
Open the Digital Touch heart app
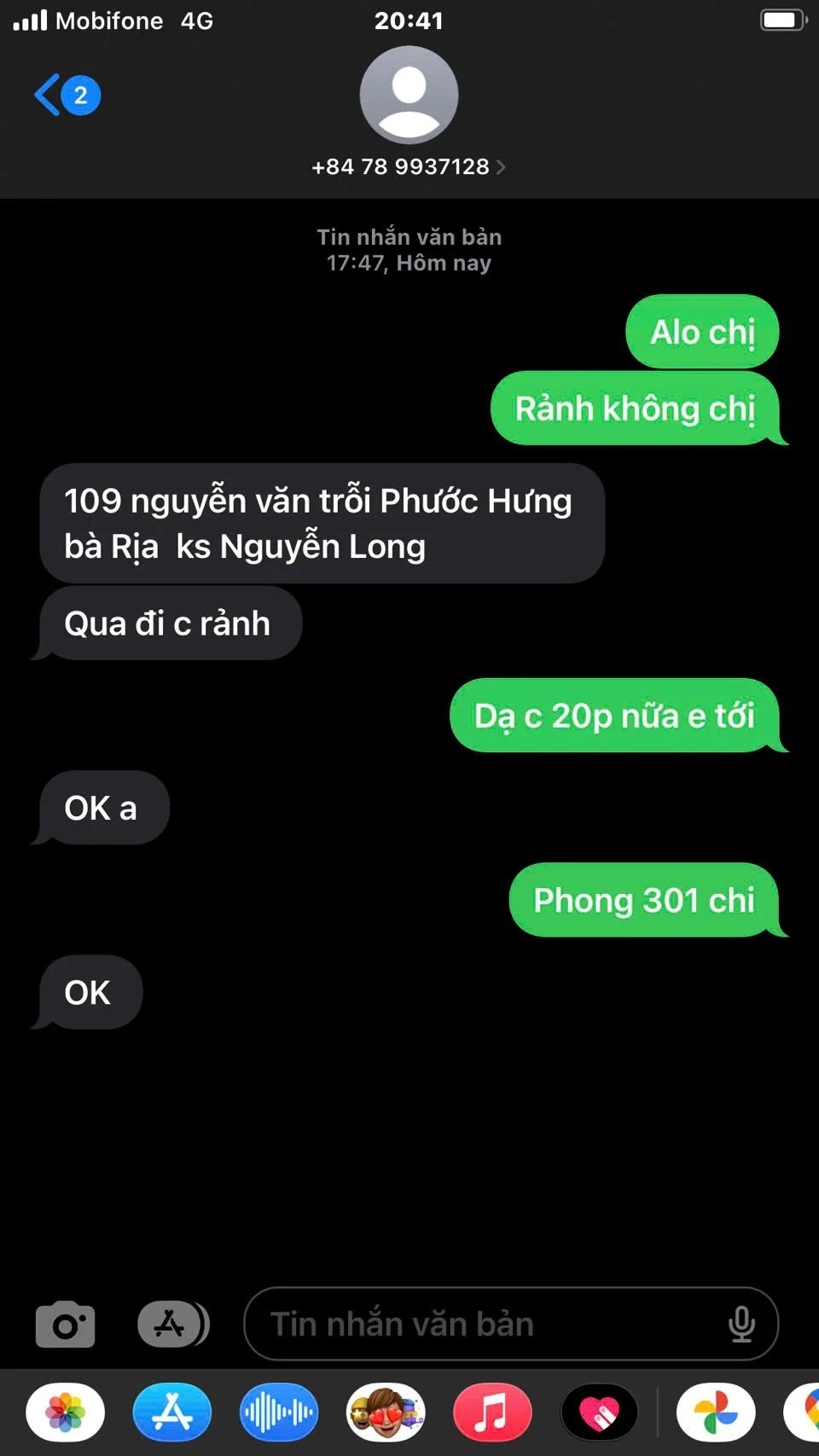coord(599,1412)
